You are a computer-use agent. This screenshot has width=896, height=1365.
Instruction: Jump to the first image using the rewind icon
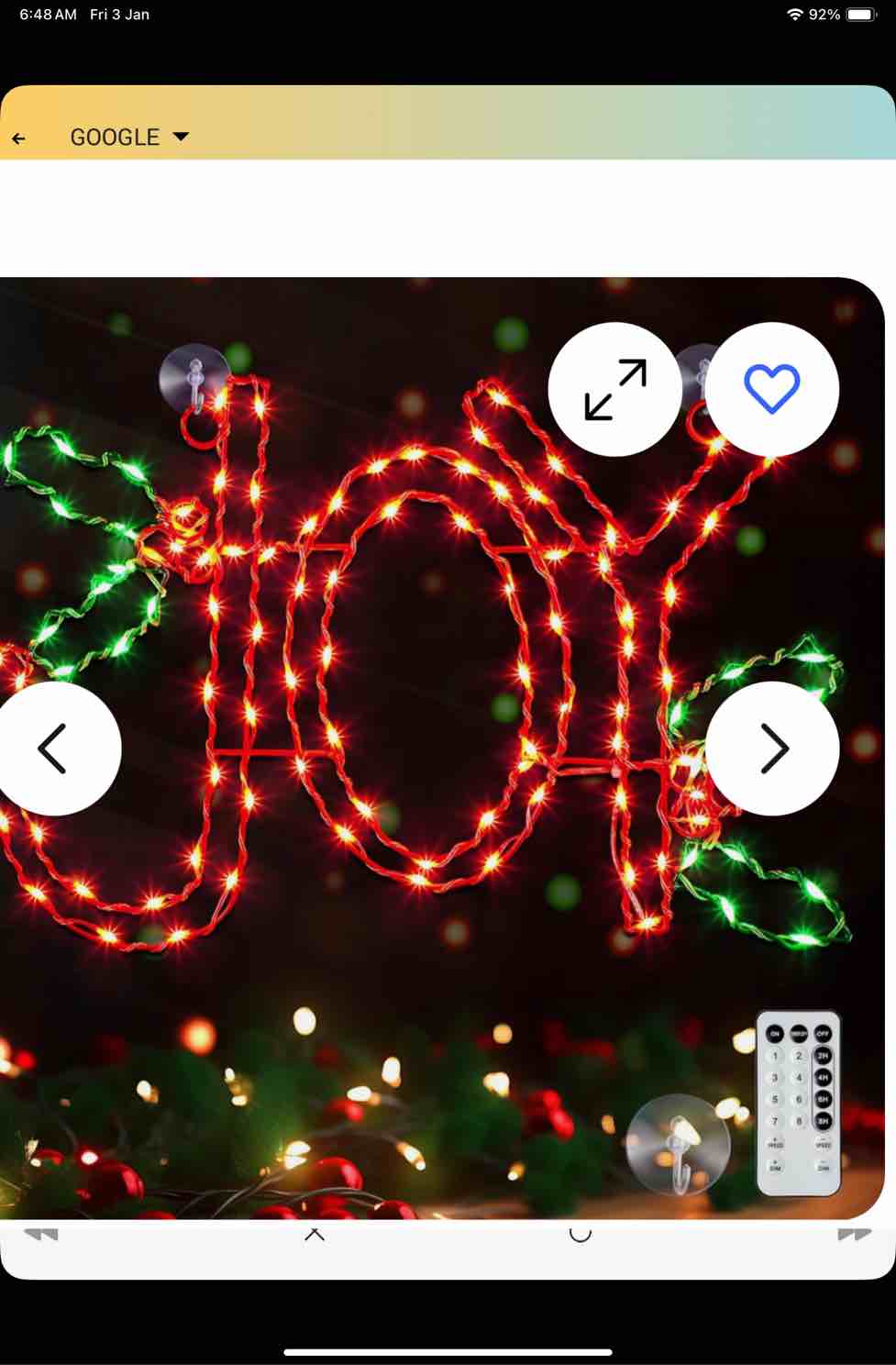40,1235
